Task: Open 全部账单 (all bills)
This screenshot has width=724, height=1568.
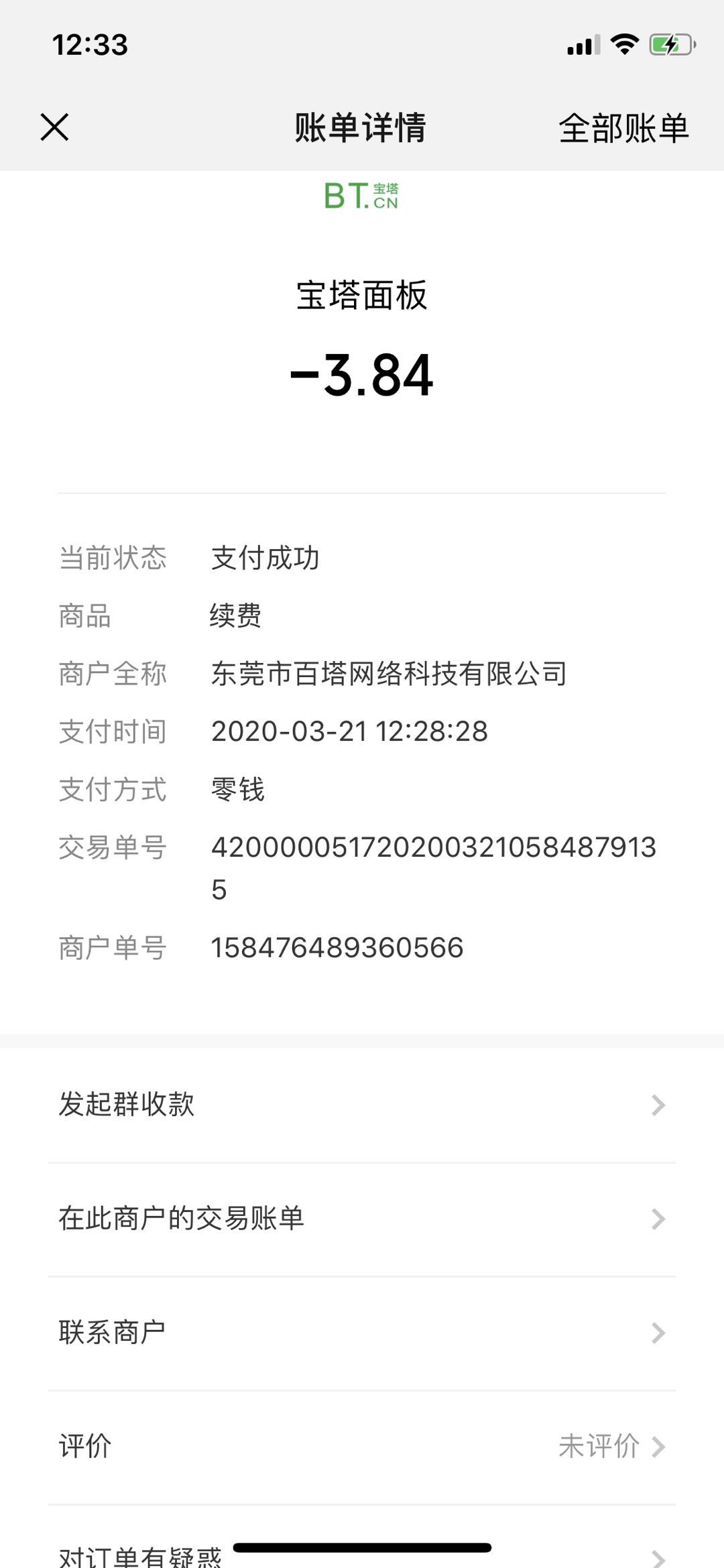Action: (623, 128)
